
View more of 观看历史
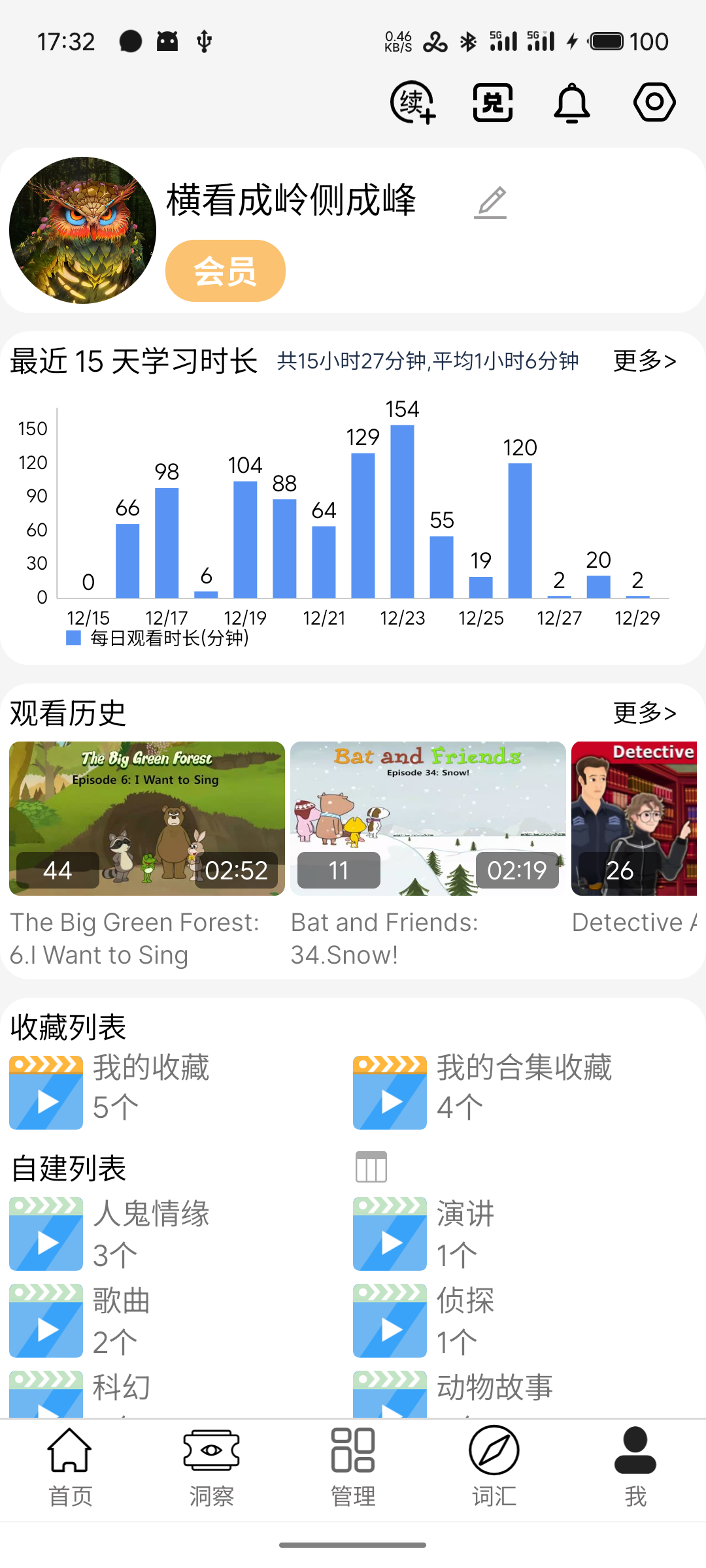tap(644, 713)
